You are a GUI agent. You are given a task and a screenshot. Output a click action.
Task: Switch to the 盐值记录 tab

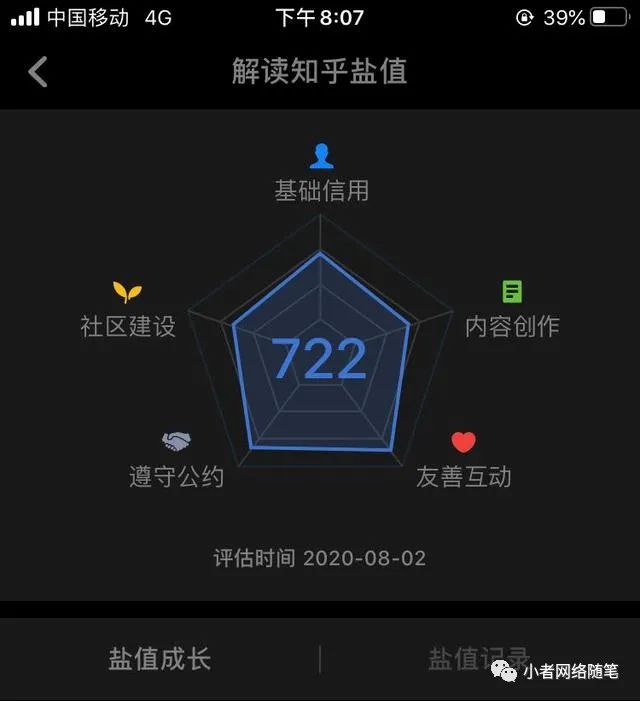point(478,658)
